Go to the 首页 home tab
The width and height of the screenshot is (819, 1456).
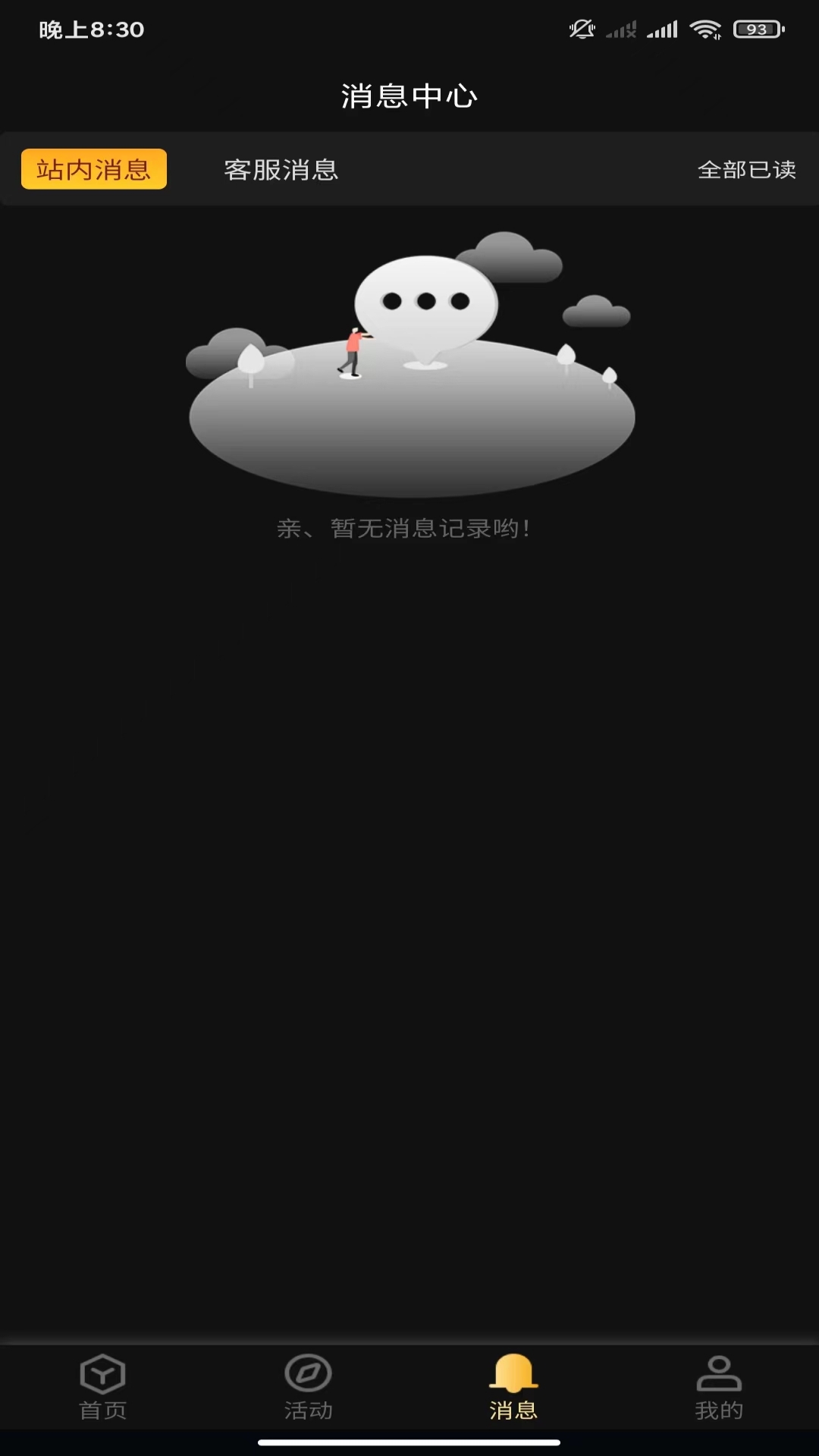(x=102, y=1386)
